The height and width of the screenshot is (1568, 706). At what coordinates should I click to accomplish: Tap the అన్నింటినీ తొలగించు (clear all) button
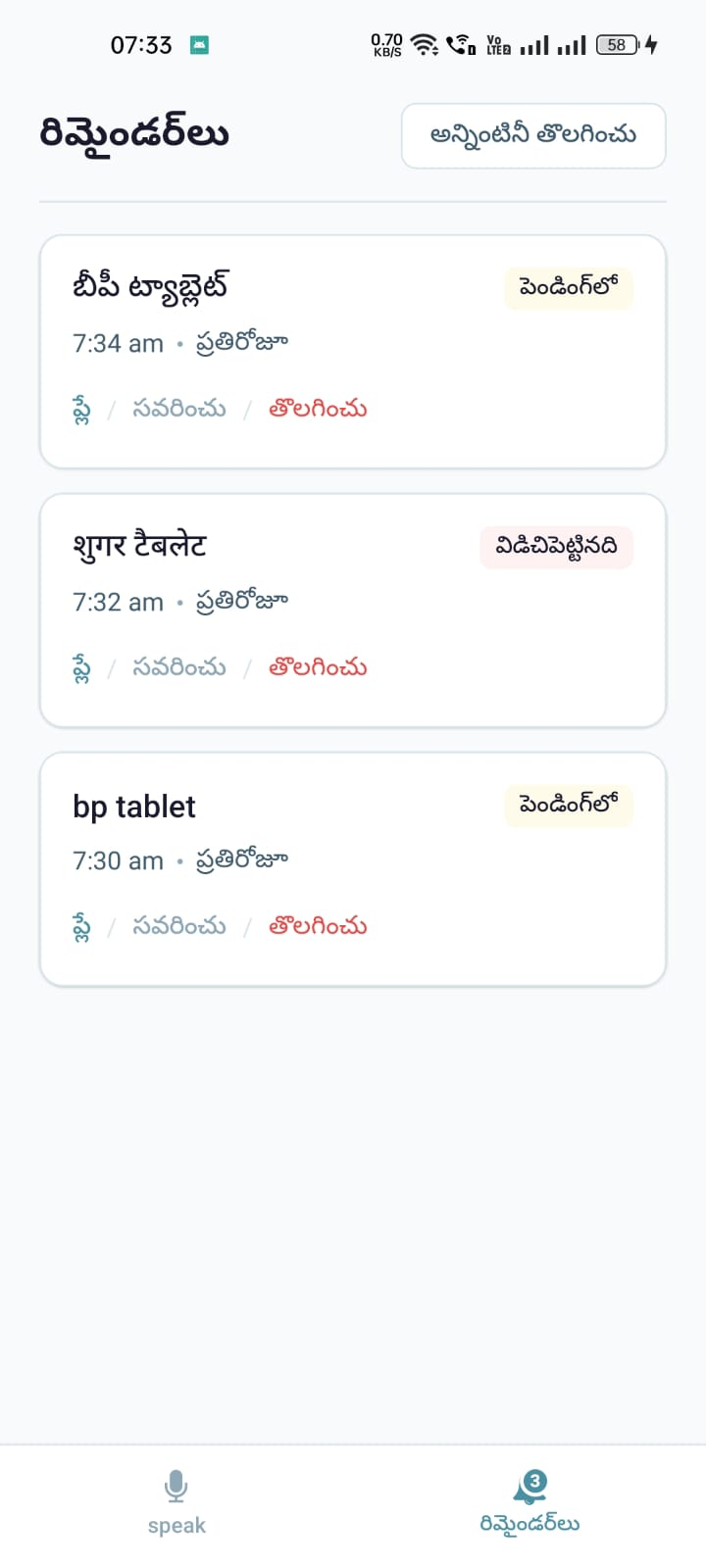(533, 135)
